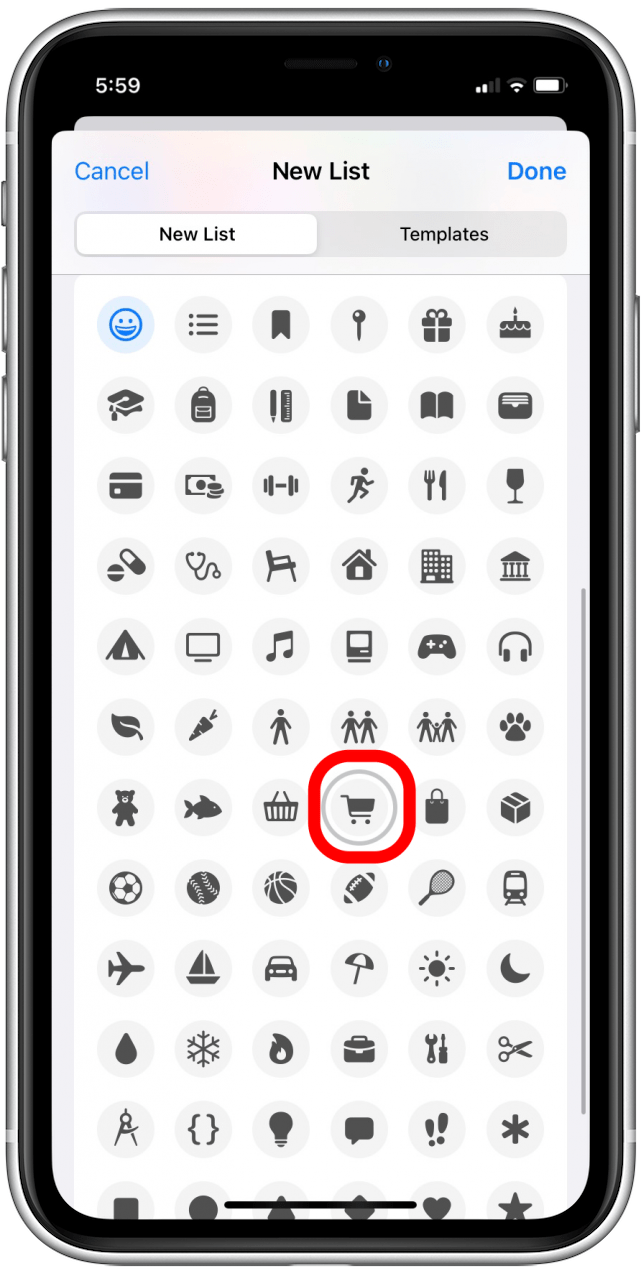Choose the game controller icon

tap(437, 646)
